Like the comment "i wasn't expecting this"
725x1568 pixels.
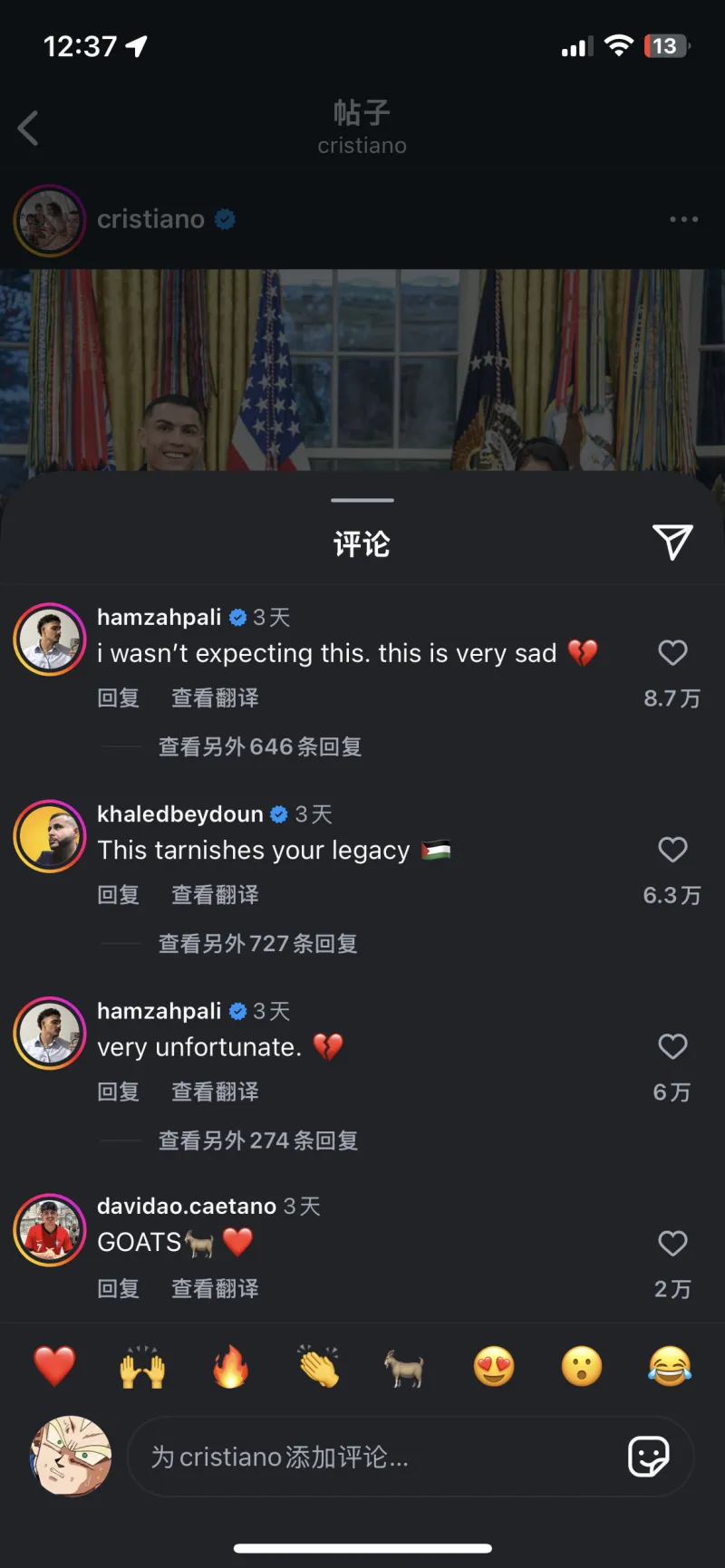(672, 653)
